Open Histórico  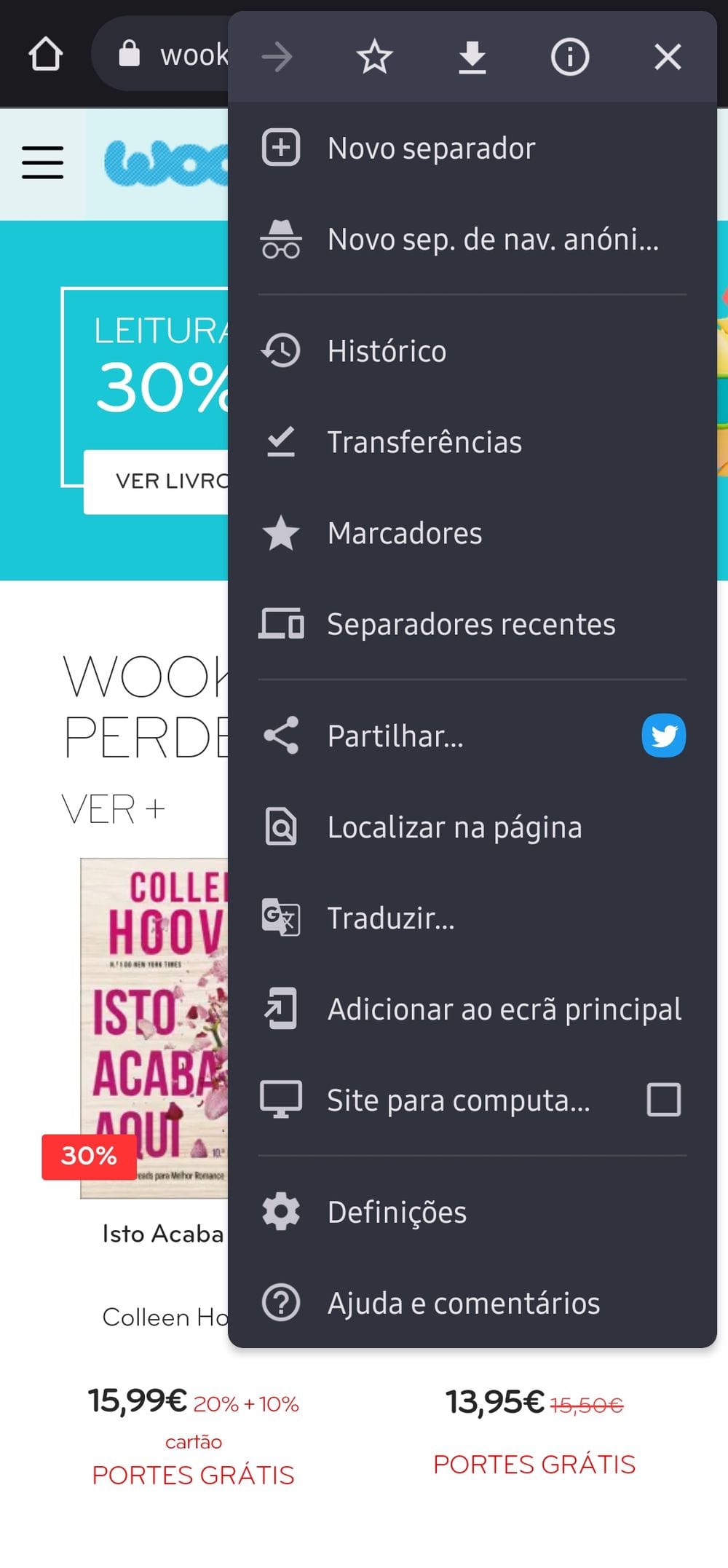pyautogui.click(x=387, y=351)
